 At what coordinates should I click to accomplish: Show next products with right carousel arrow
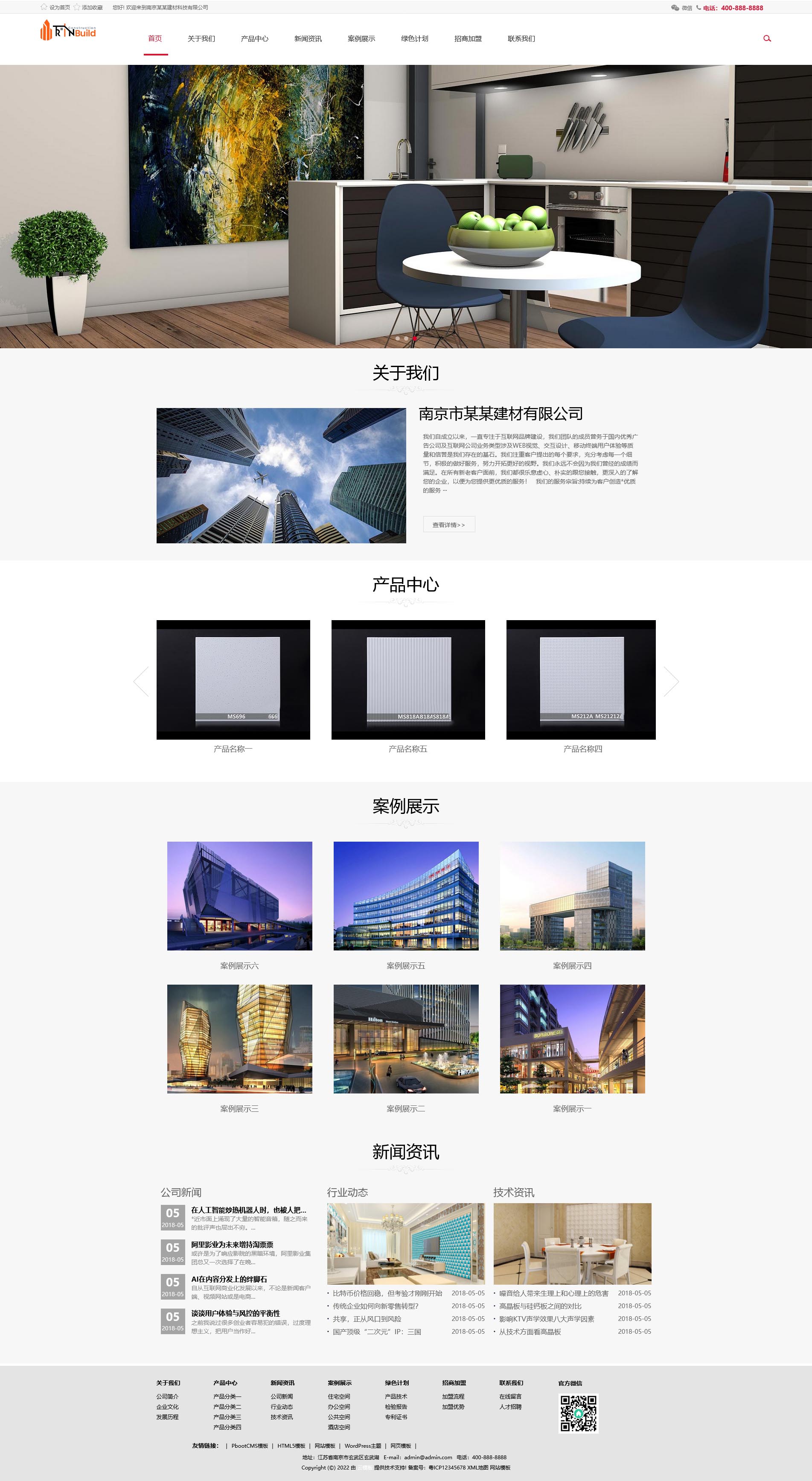(671, 681)
